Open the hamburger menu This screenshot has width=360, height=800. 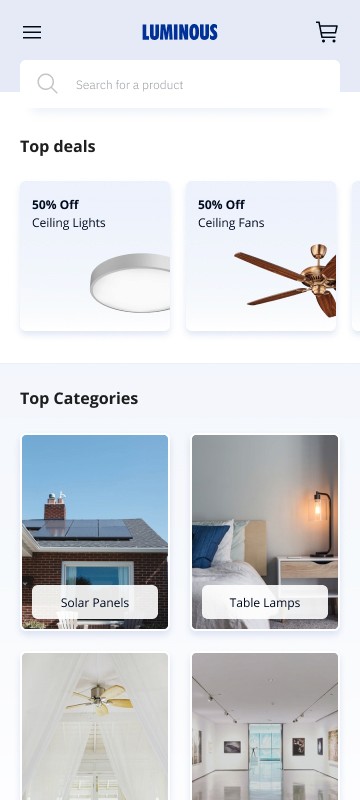coord(32,33)
